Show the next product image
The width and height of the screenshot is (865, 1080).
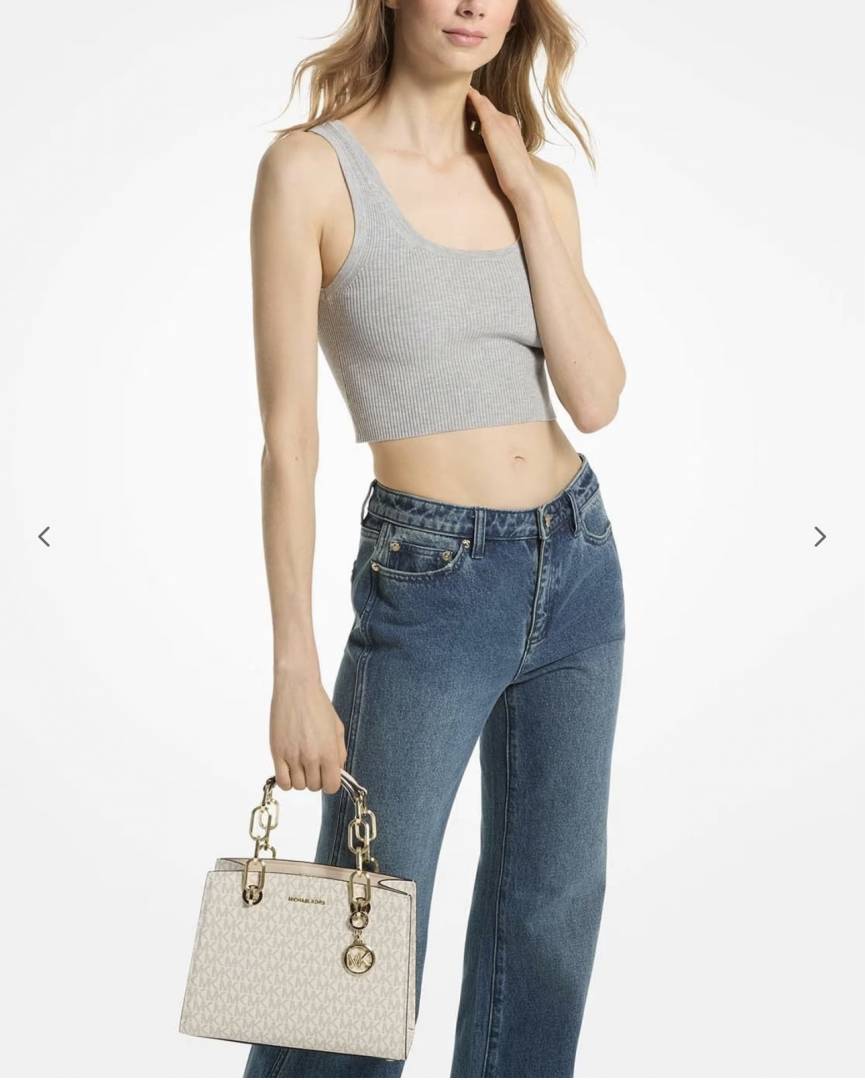819,537
